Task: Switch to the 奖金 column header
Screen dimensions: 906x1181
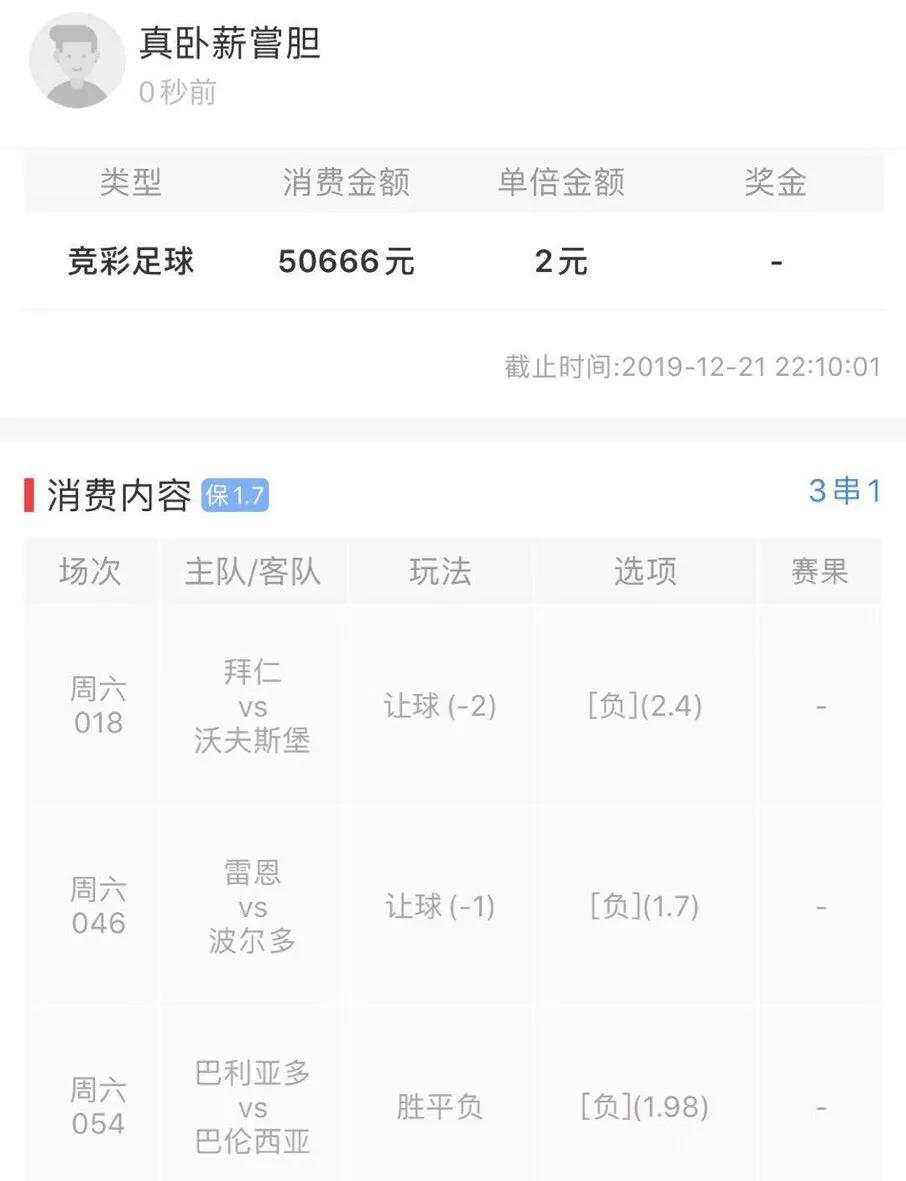Action: pyautogui.click(x=777, y=182)
